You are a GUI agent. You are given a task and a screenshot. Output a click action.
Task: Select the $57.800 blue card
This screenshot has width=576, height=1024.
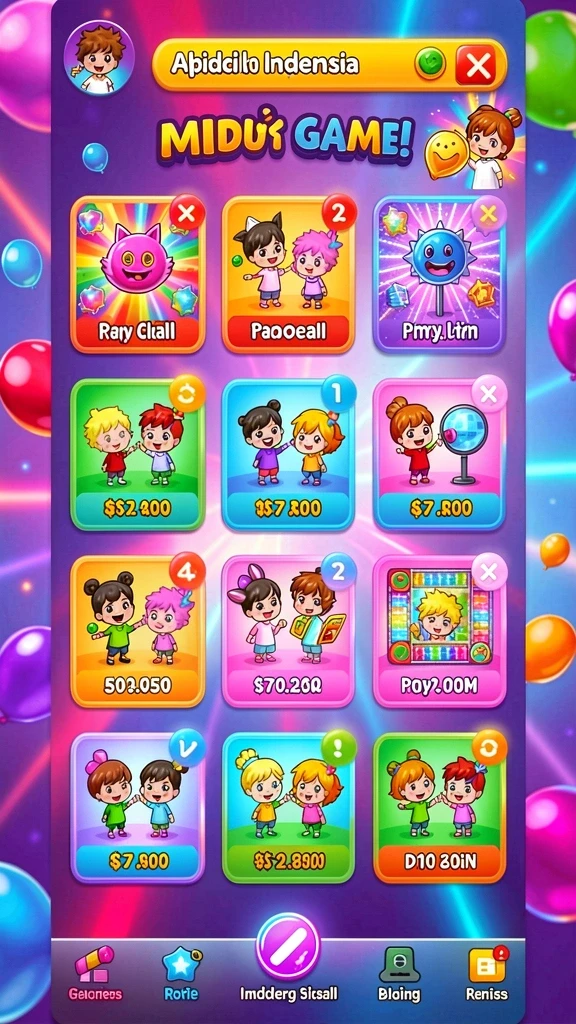pyautogui.click(x=289, y=454)
